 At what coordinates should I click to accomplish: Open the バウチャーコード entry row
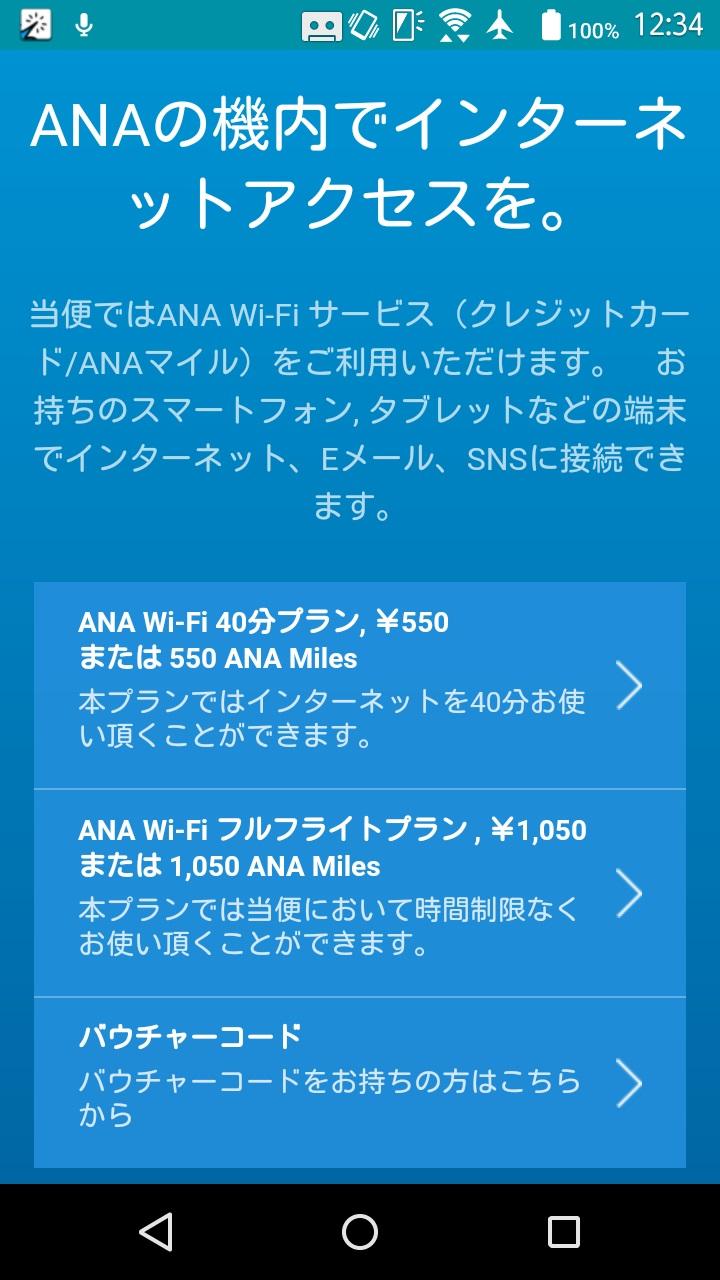point(360,1082)
